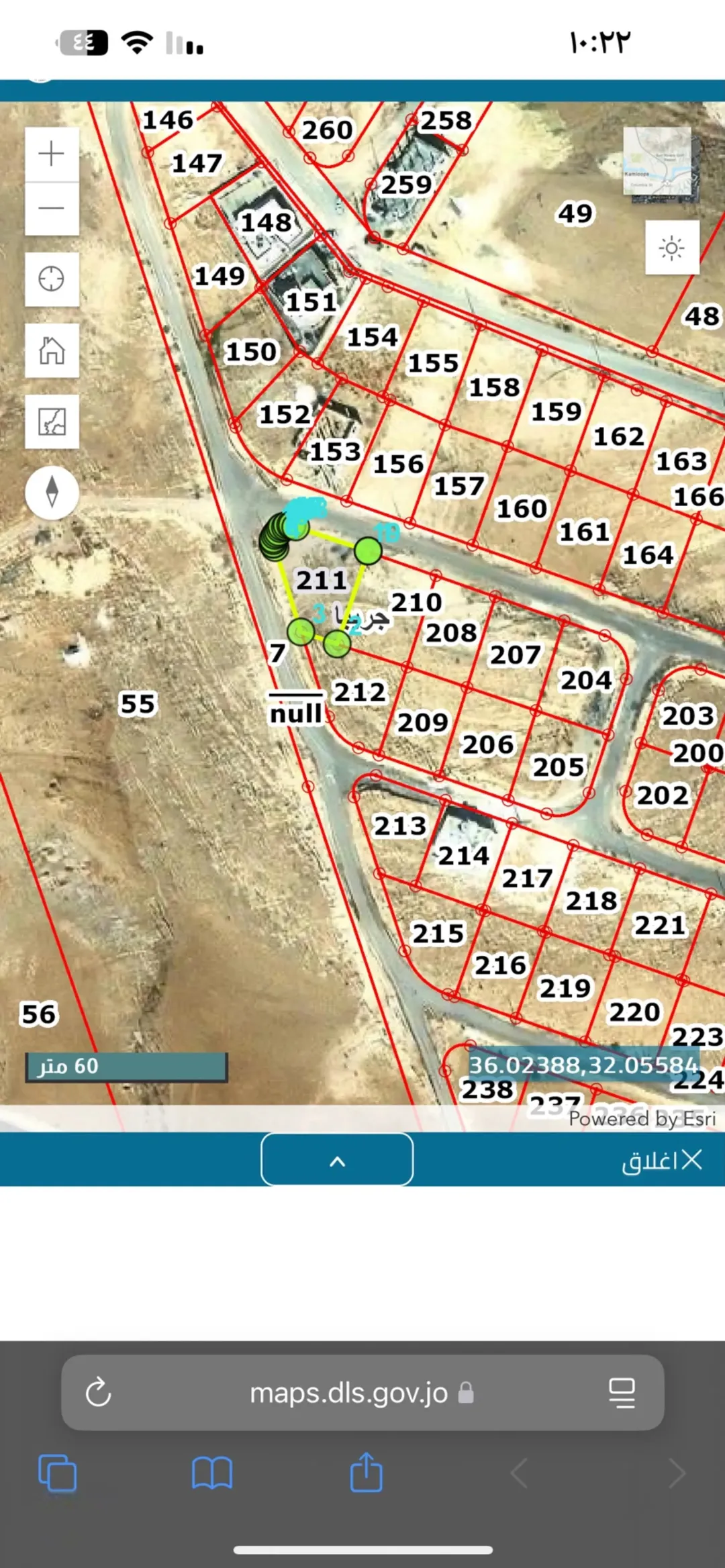Viewport: 725px width, 1568px height.
Task: Expand the bottom panel with the up chevron
Action: click(337, 1161)
